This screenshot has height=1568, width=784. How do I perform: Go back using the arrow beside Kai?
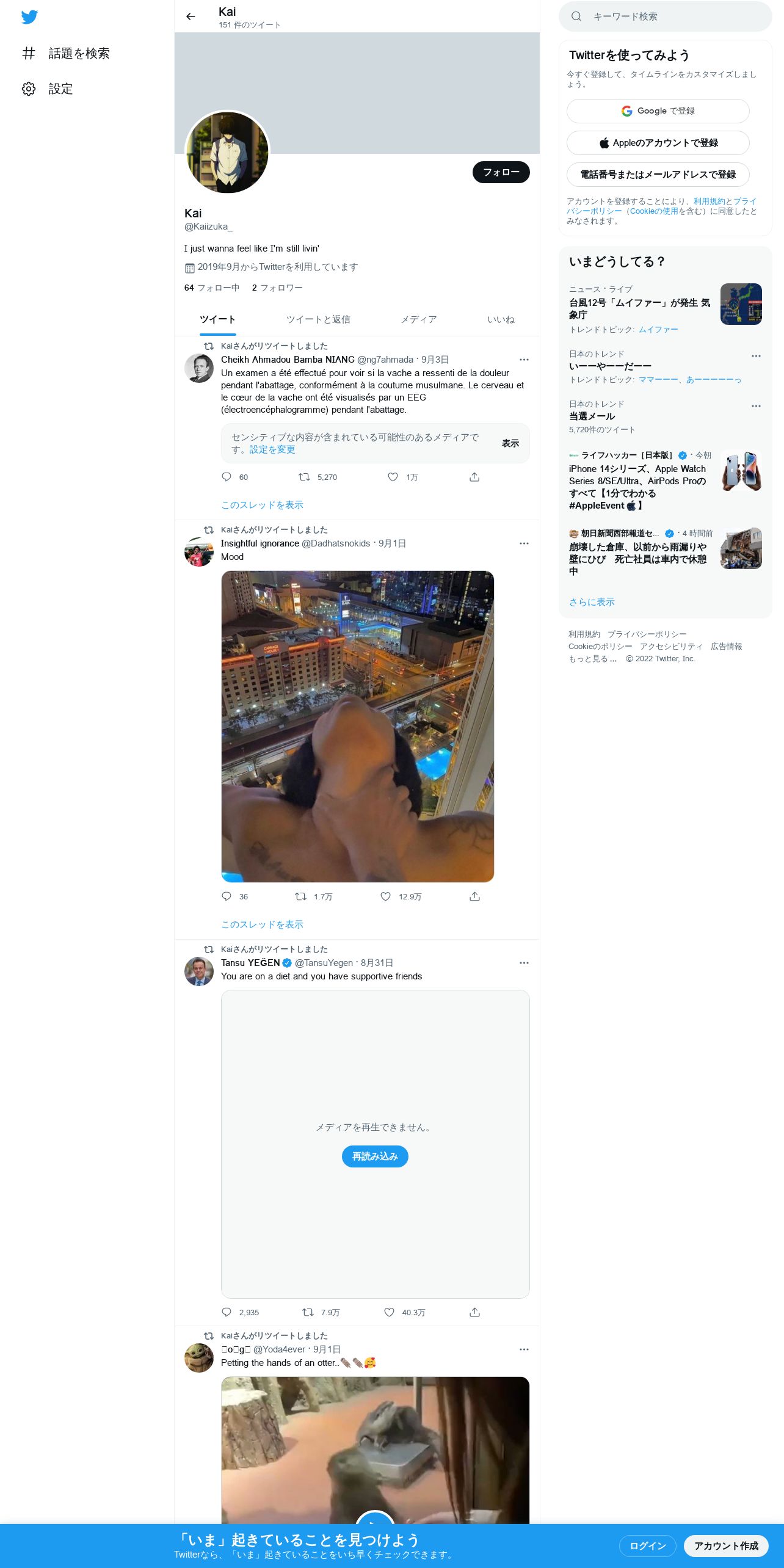191,16
